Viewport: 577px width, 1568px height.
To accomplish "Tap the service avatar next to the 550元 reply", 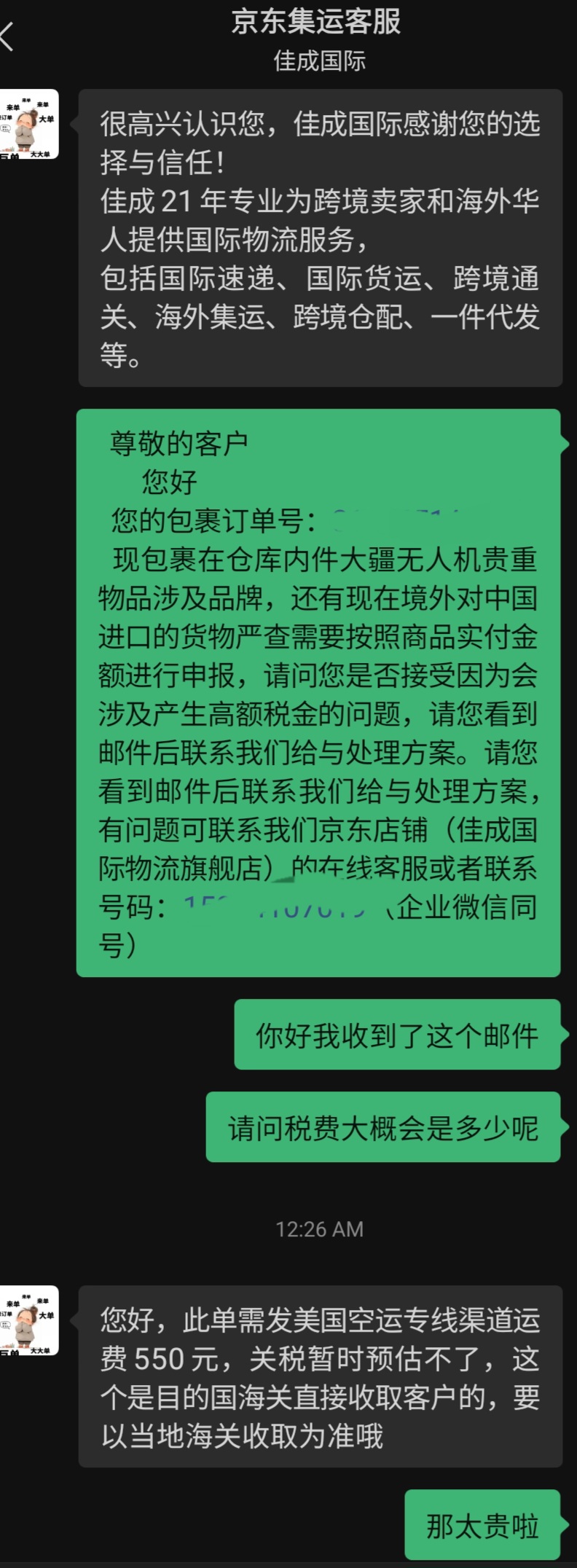I will click(29, 1321).
